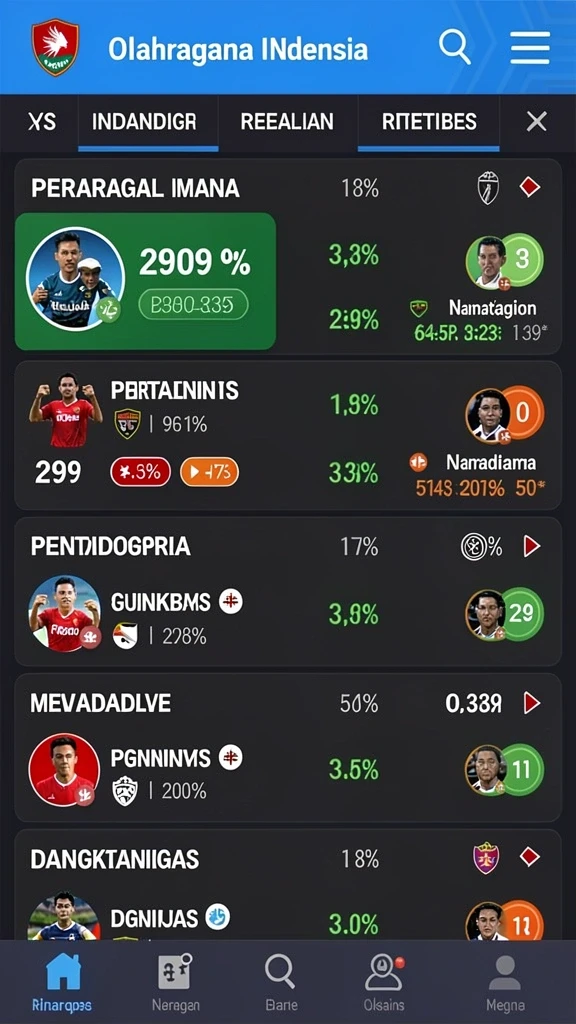Open the GUINKBMS player row
576x1024 pixels.
click(288, 614)
